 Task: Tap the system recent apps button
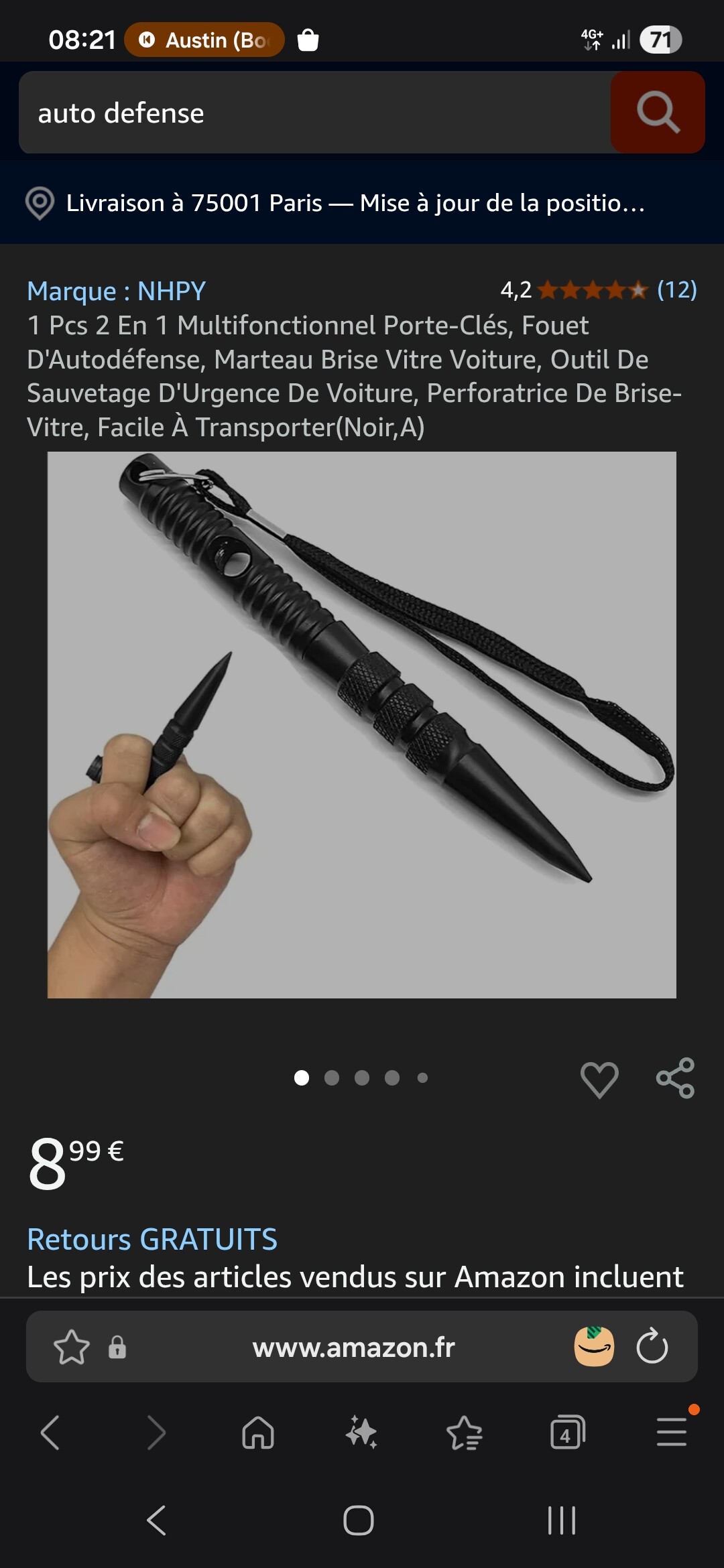pos(562,1520)
